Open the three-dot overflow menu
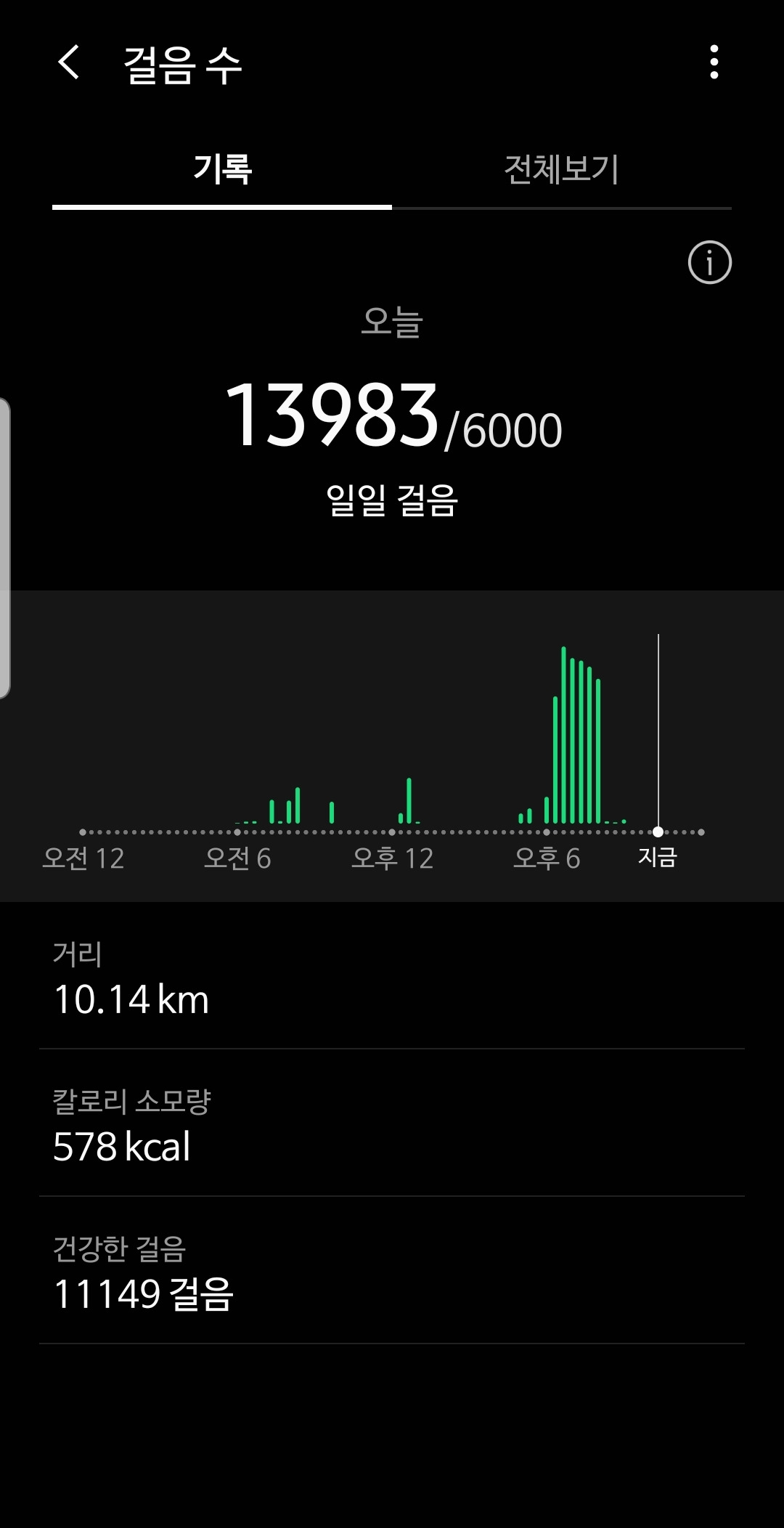 click(x=714, y=62)
